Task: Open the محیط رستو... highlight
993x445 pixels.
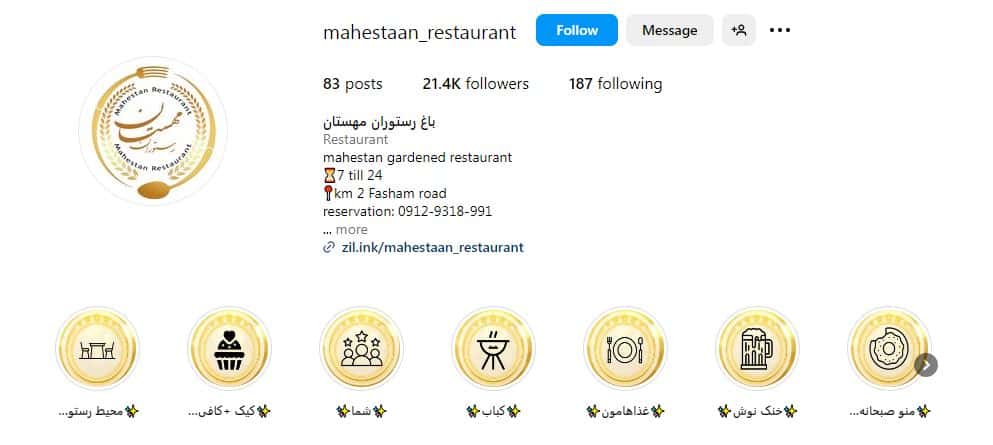Action: tap(95, 348)
